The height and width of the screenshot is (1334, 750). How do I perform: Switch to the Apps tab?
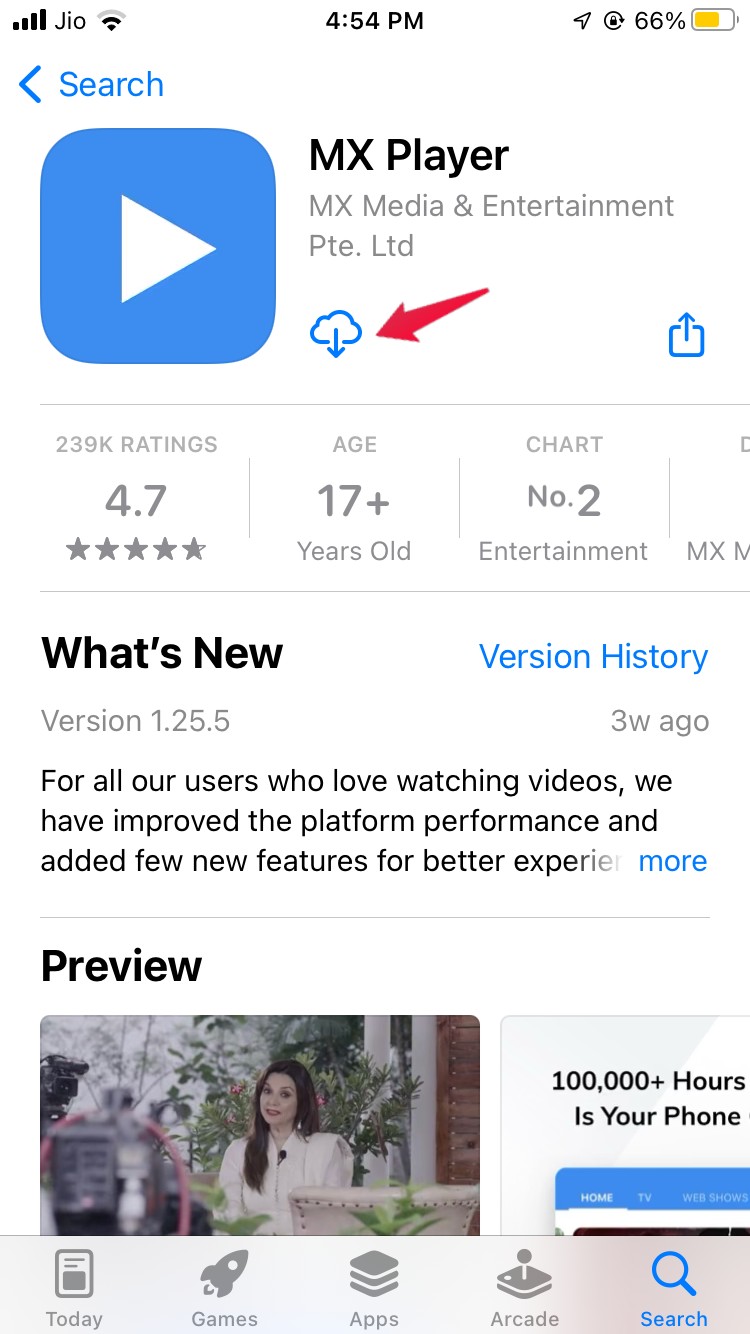coord(374,1288)
